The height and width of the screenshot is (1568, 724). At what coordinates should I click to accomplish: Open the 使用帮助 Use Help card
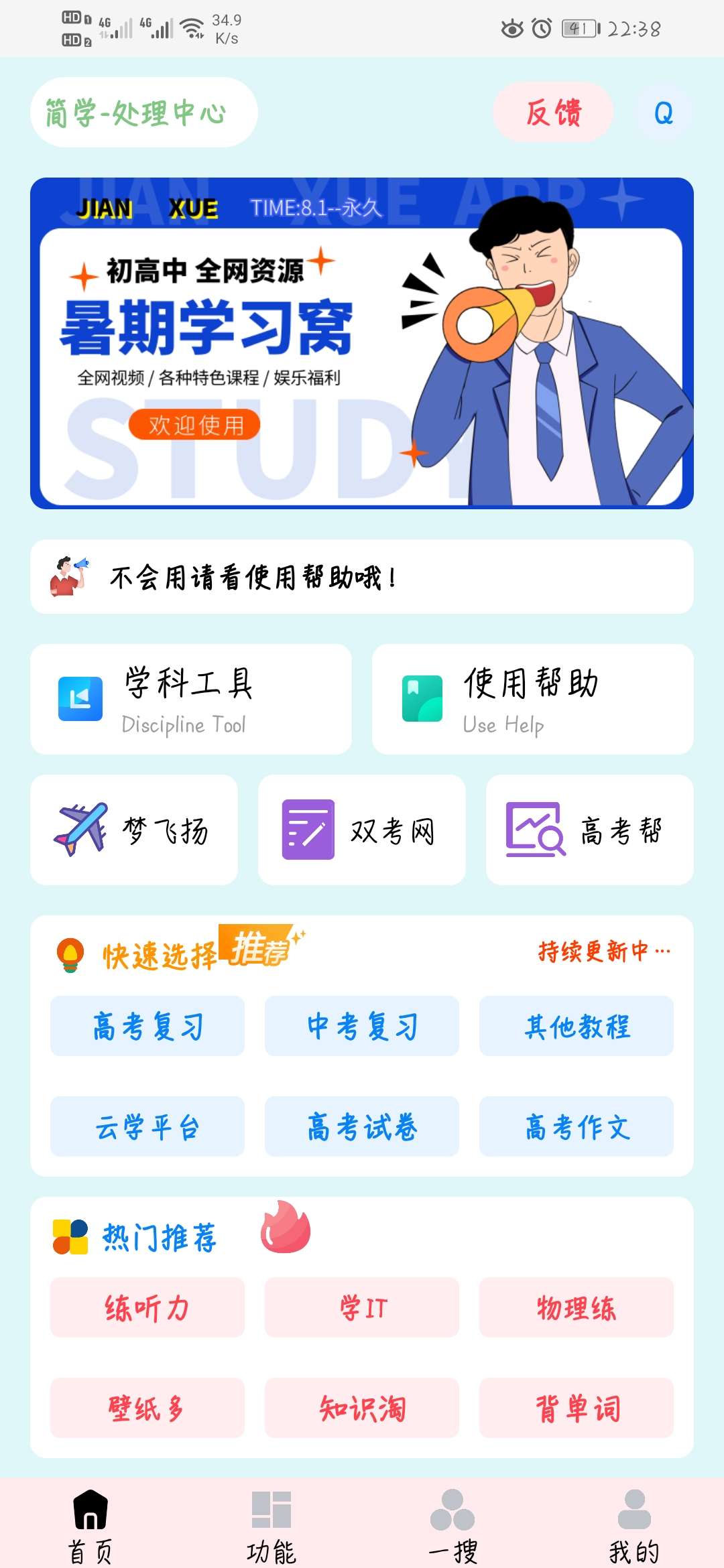tap(533, 700)
